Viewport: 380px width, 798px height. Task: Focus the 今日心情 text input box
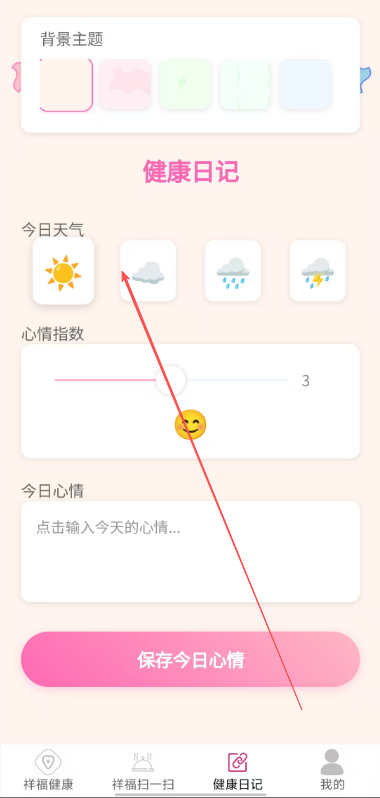(x=190, y=551)
